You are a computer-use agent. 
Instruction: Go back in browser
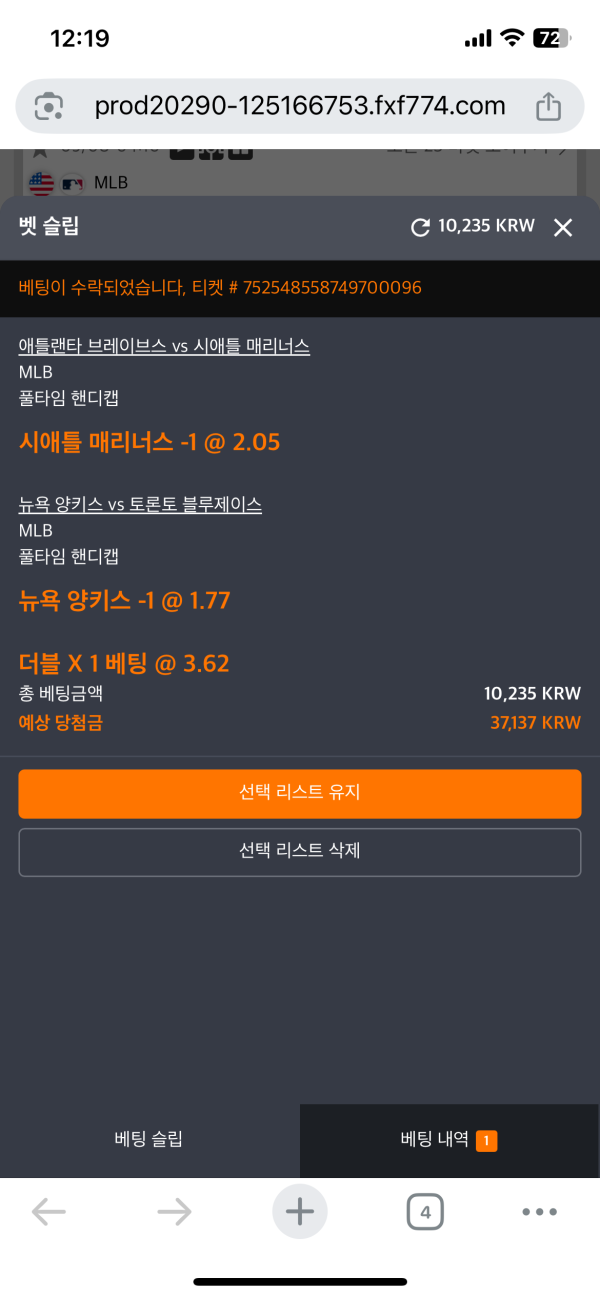point(48,1213)
